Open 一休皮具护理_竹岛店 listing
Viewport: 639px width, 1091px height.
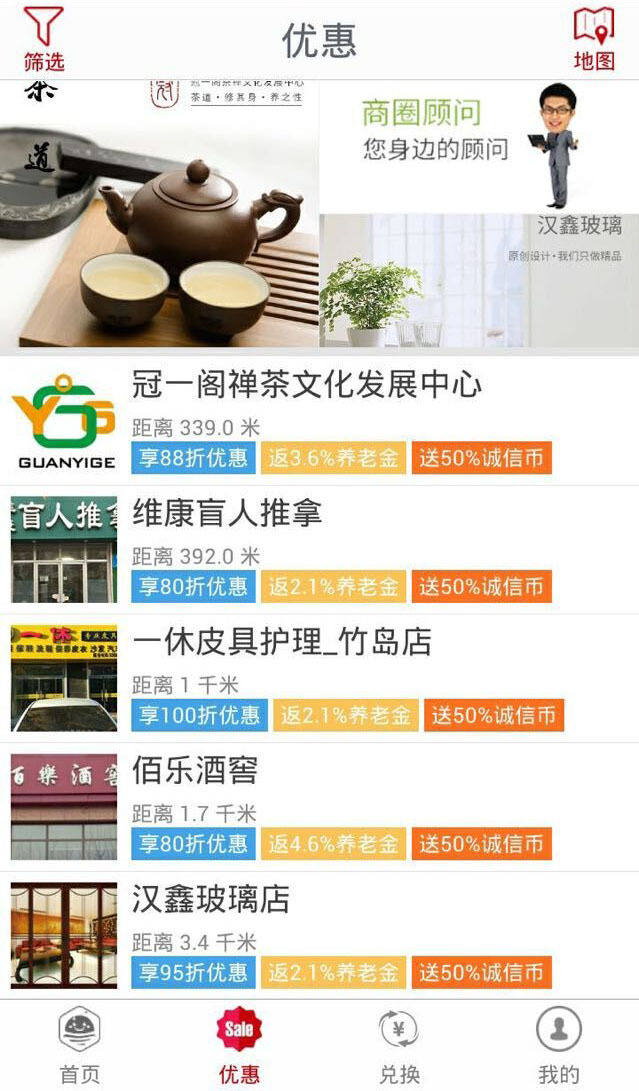coord(320,678)
